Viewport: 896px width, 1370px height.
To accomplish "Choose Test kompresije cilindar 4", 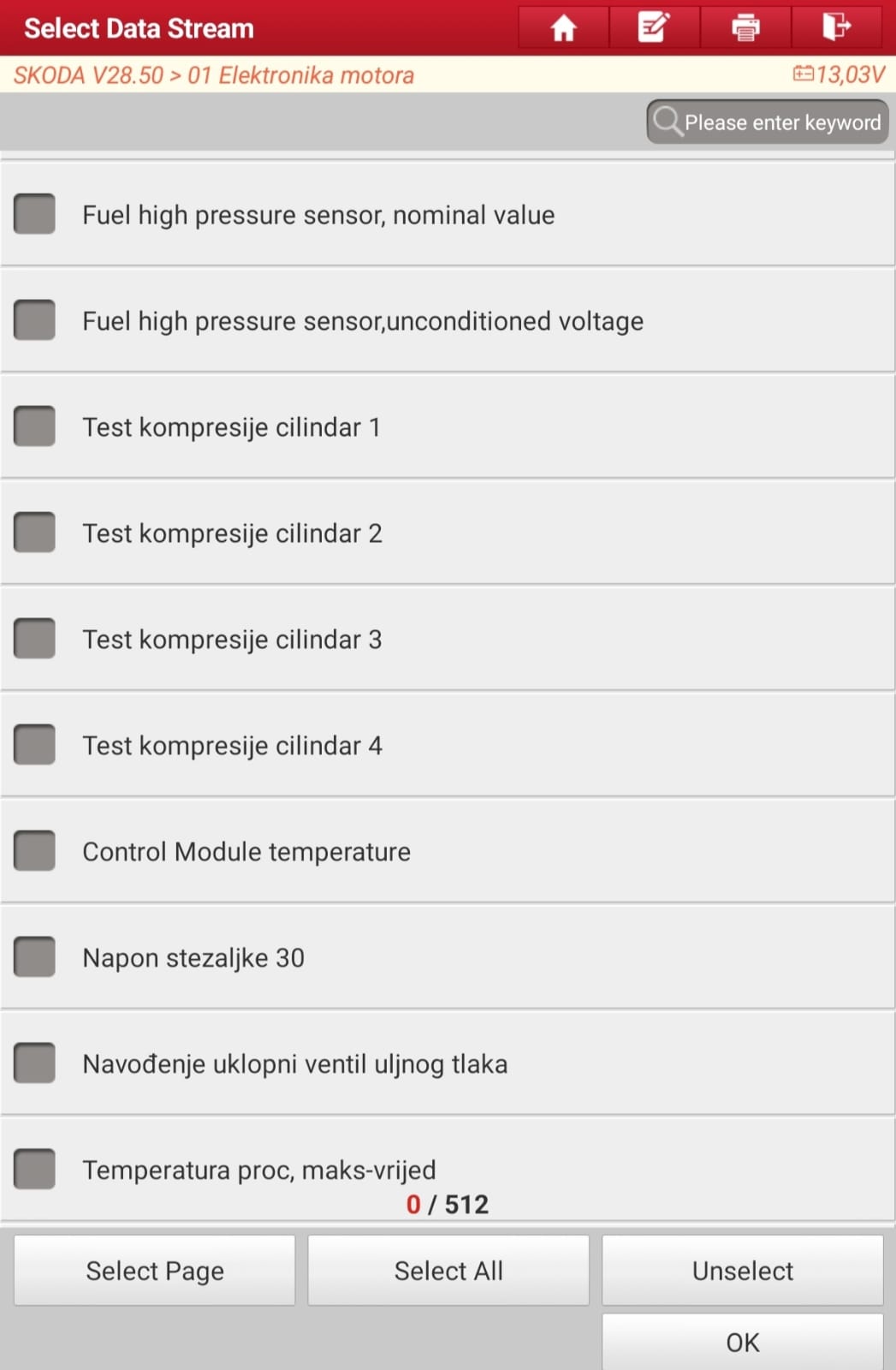I will (x=35, y=745).
